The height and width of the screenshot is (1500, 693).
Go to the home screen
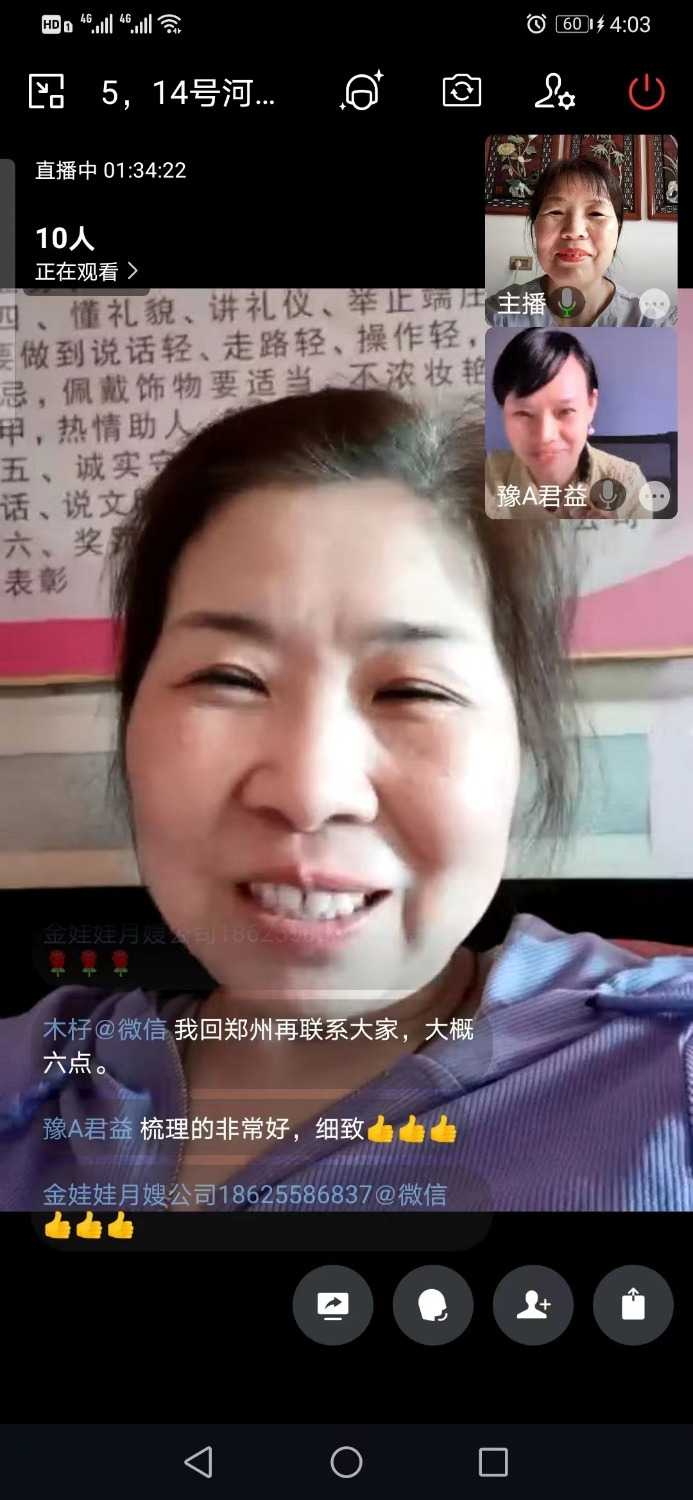[346, 1462]
